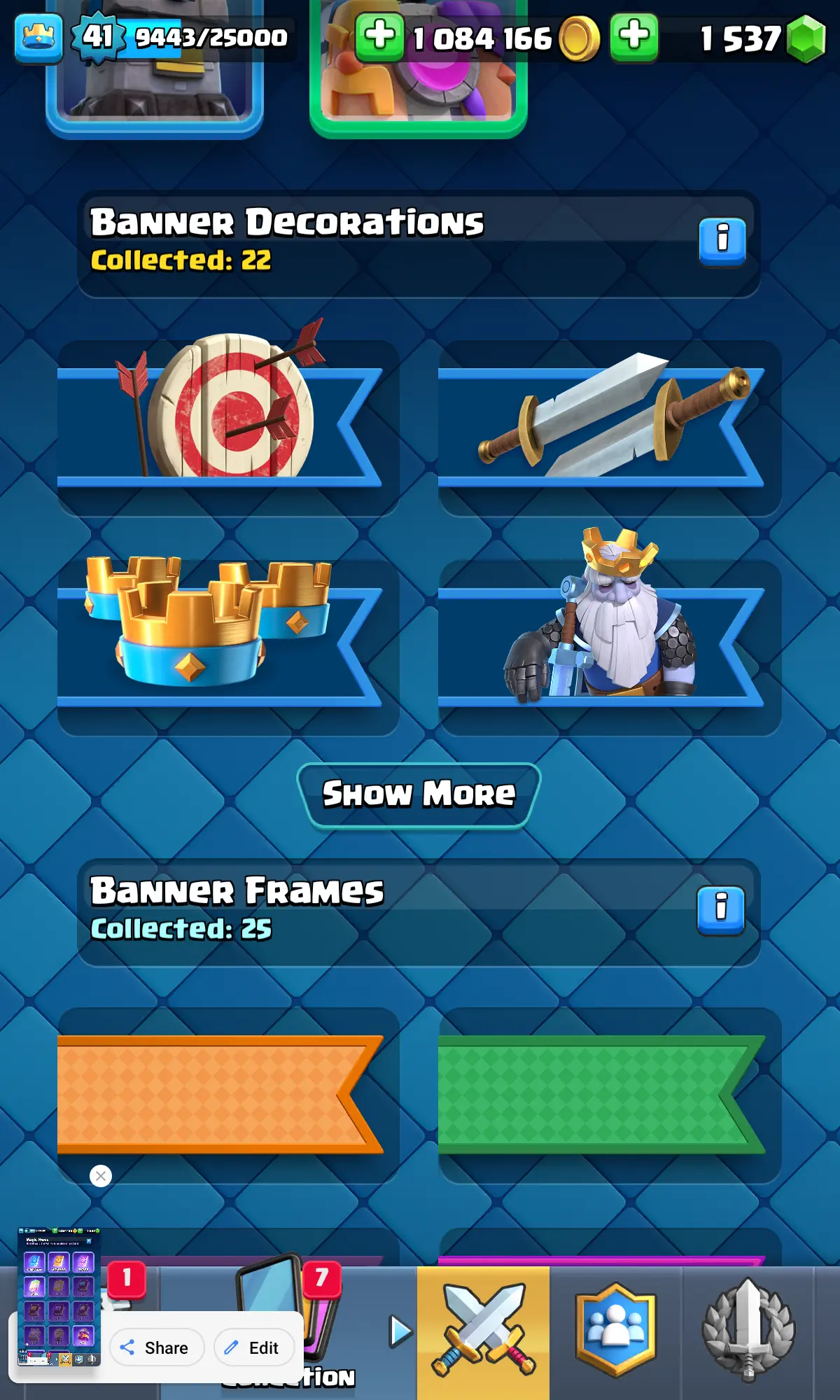Open Banner Decorations info

[x=722, y=241]
